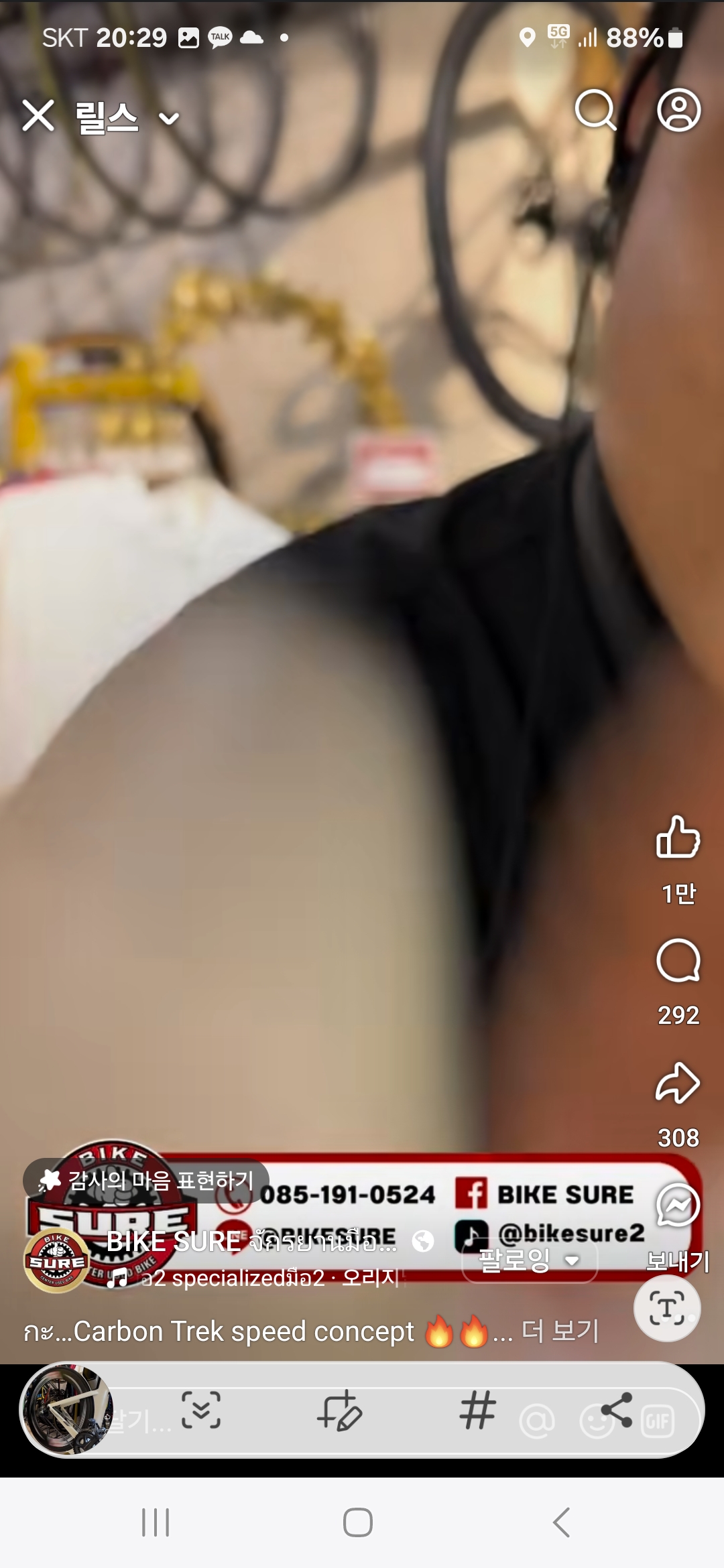Open the profile icon at top right

point(678,110)
